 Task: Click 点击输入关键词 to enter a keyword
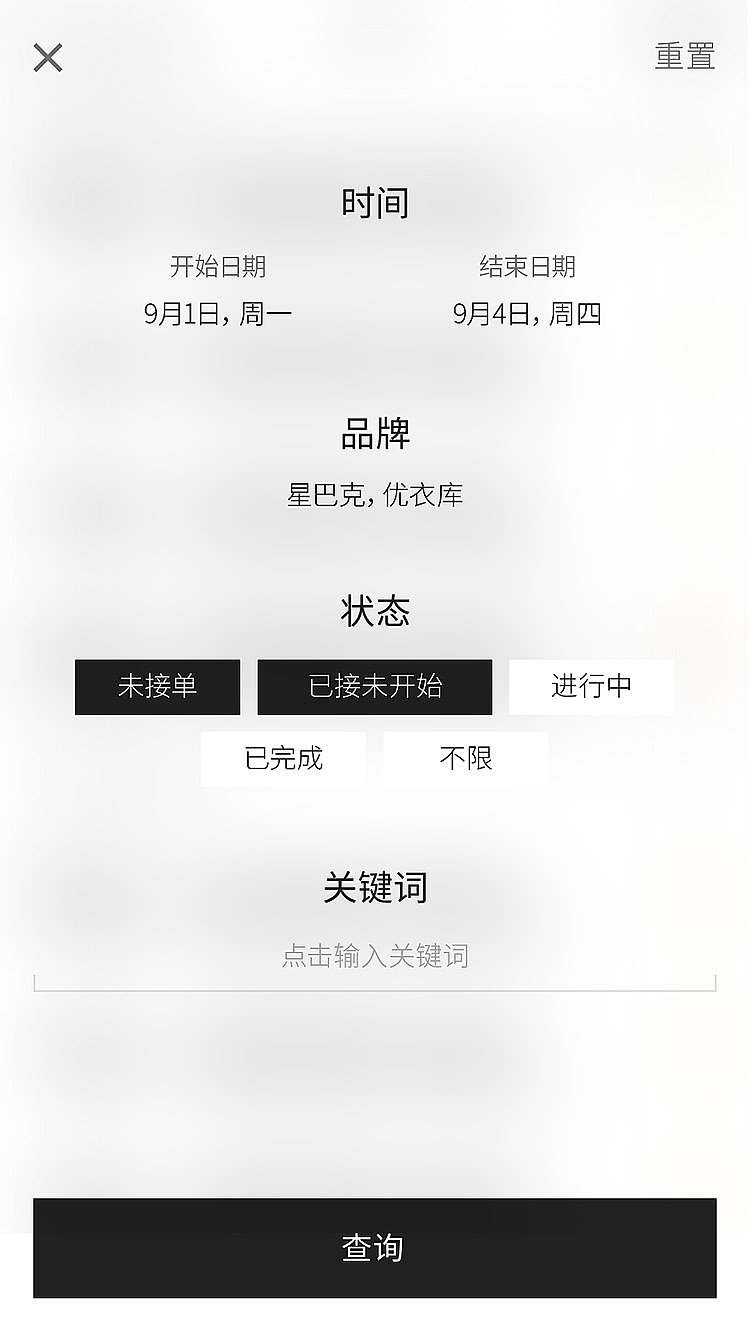375,957
